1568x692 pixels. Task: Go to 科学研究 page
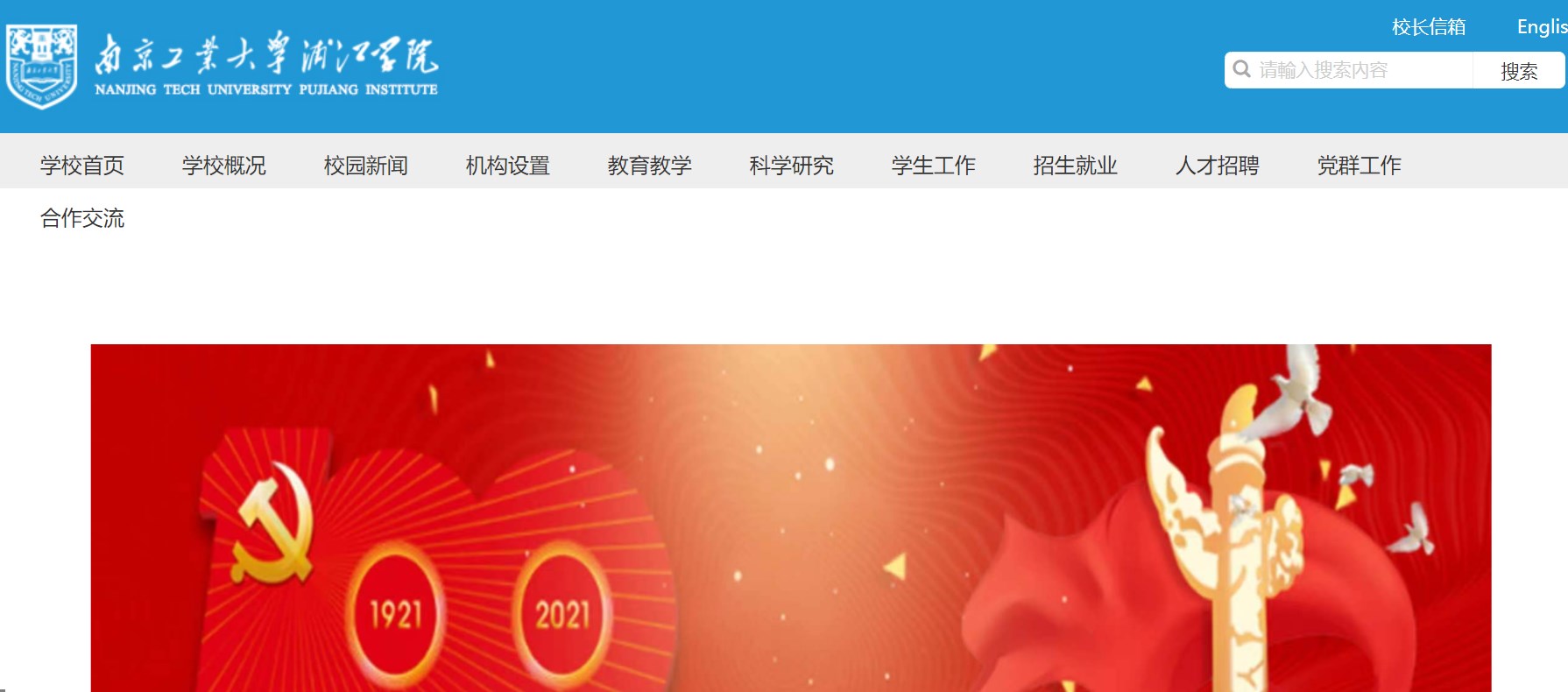click(792, 166)
